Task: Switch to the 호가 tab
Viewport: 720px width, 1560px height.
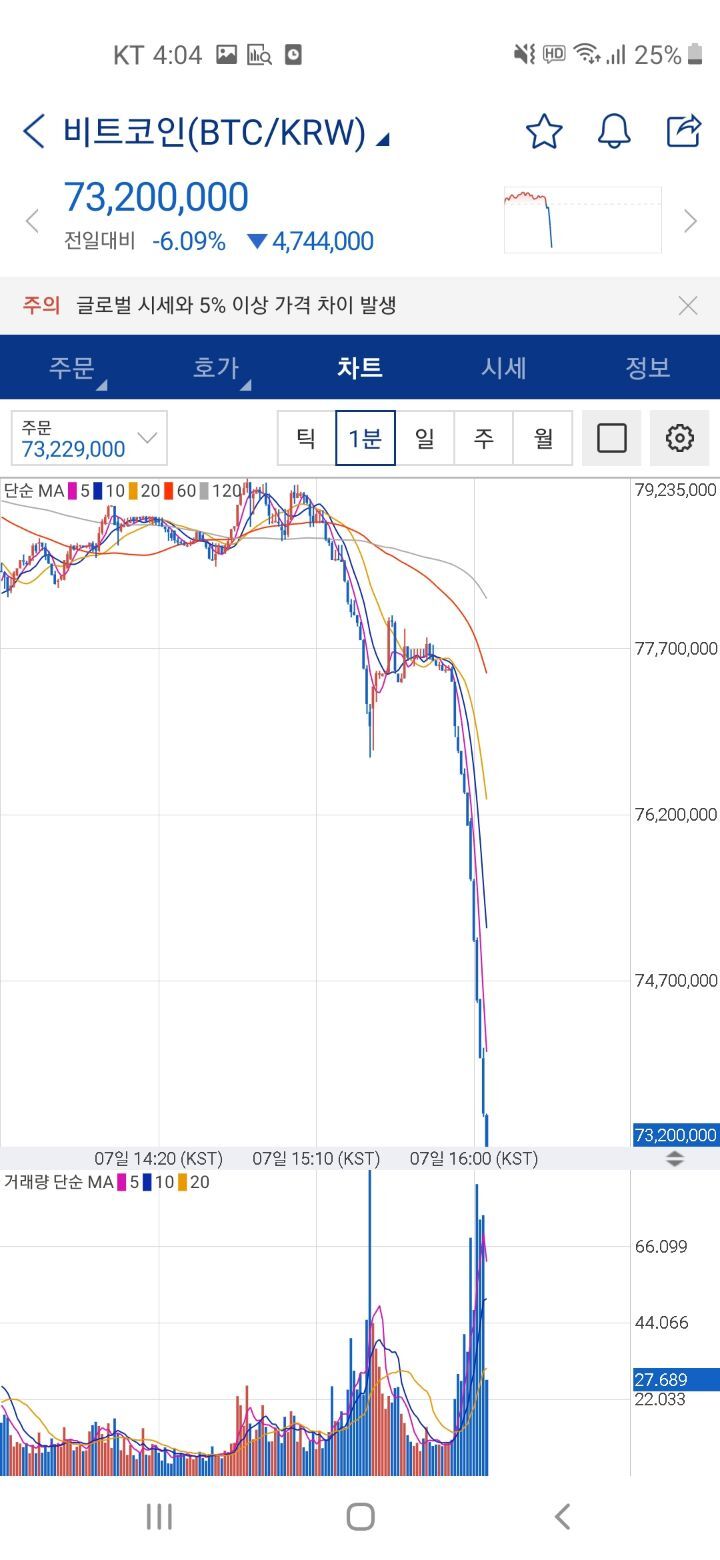Action: click(216, 367)
